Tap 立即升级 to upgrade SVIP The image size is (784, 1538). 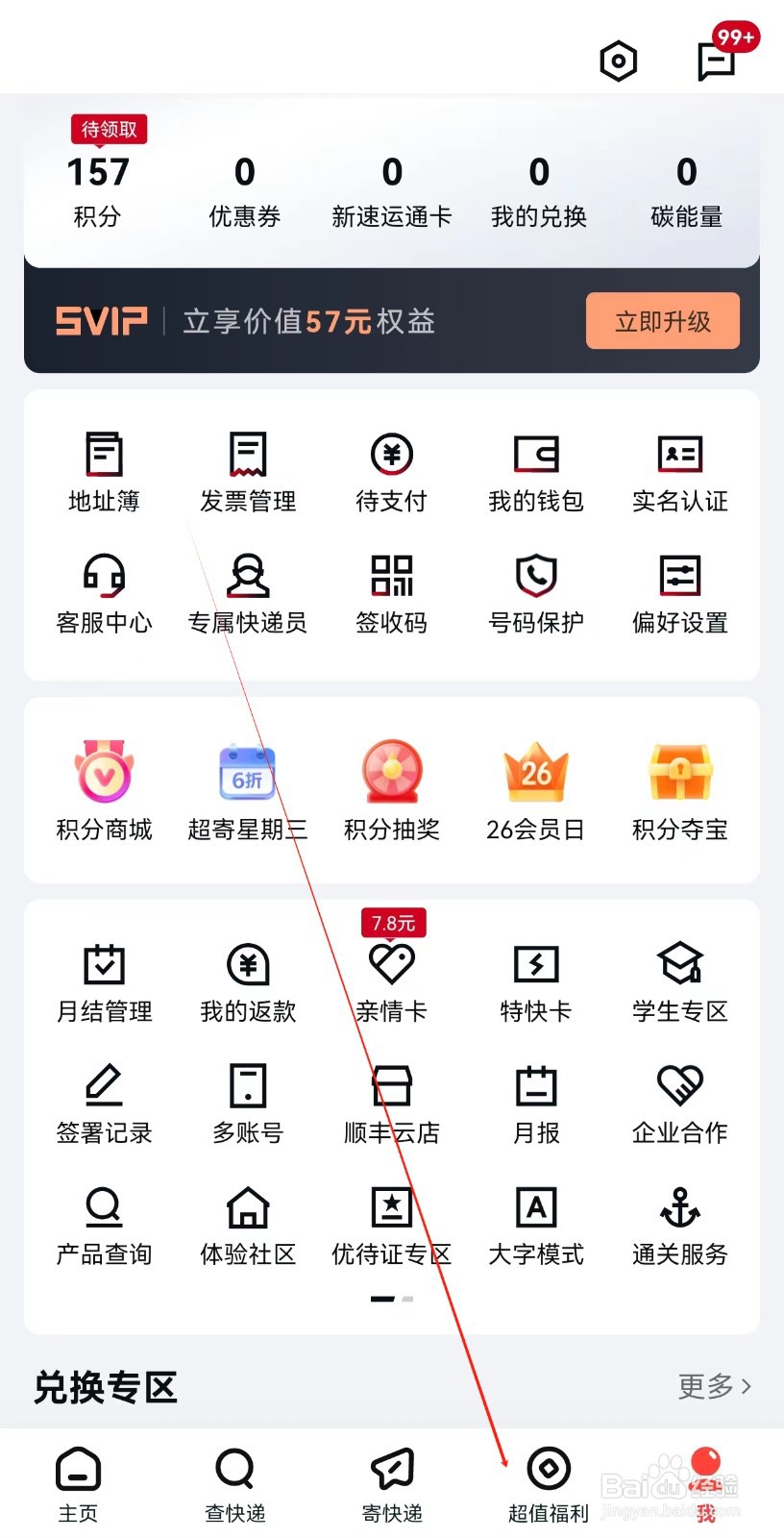click(x=663, y=321)
